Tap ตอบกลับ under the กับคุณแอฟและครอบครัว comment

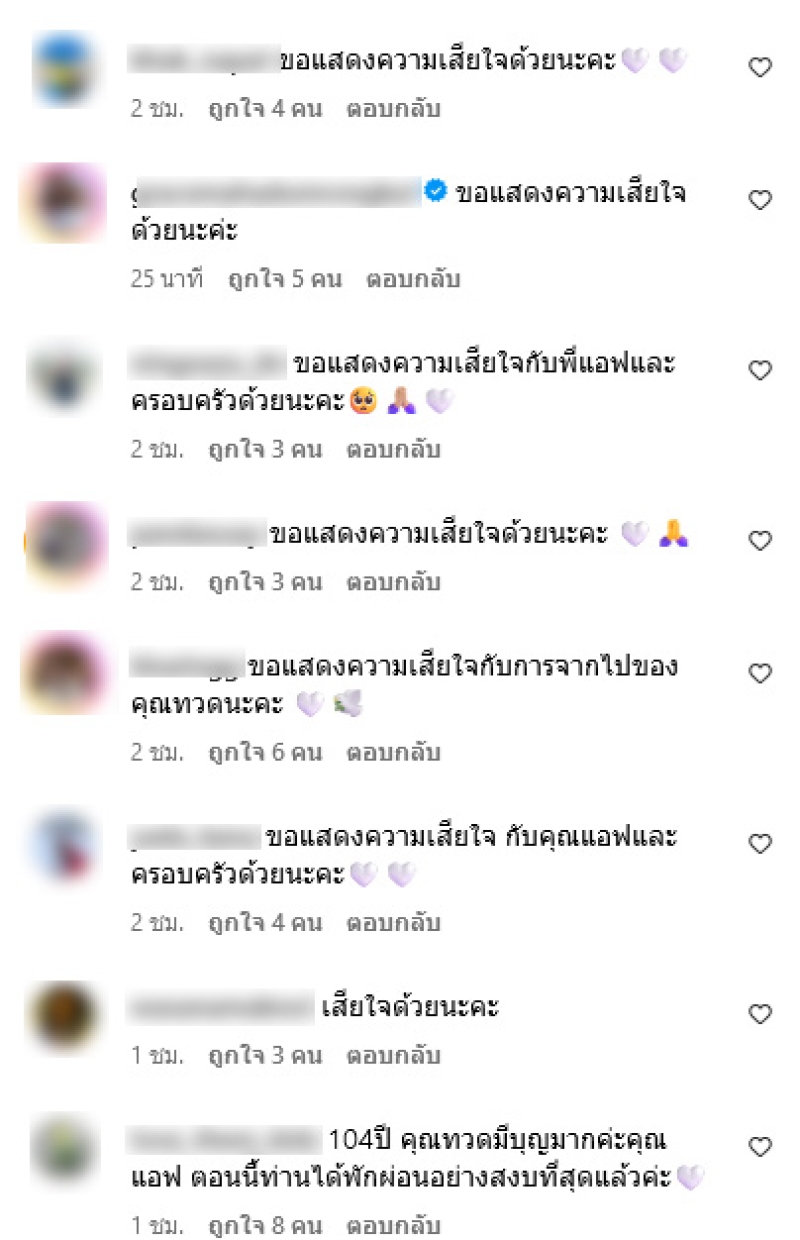[393, 922]
